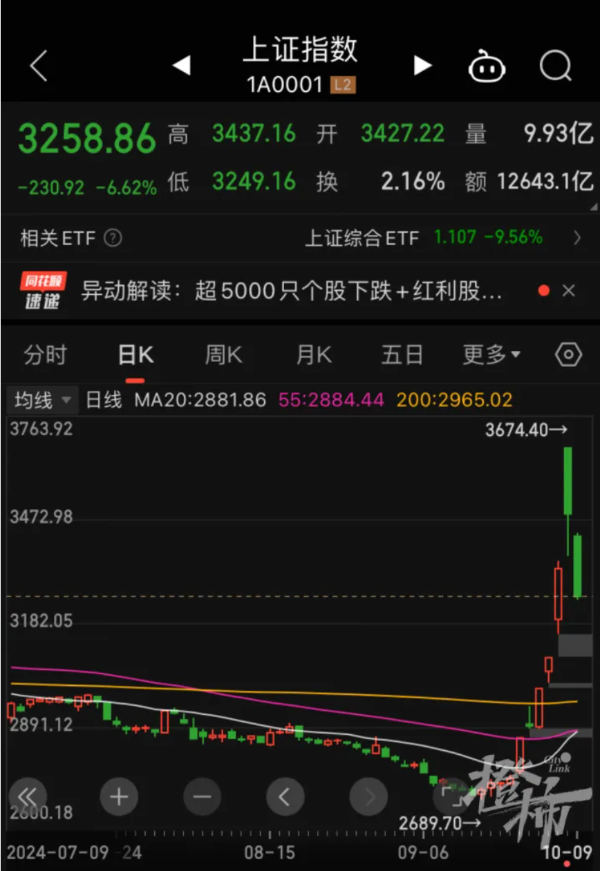Image resolution: width=600 pixels, height=871 pixels.
Task: Switch to the previous stock
Action: [181, 67]
